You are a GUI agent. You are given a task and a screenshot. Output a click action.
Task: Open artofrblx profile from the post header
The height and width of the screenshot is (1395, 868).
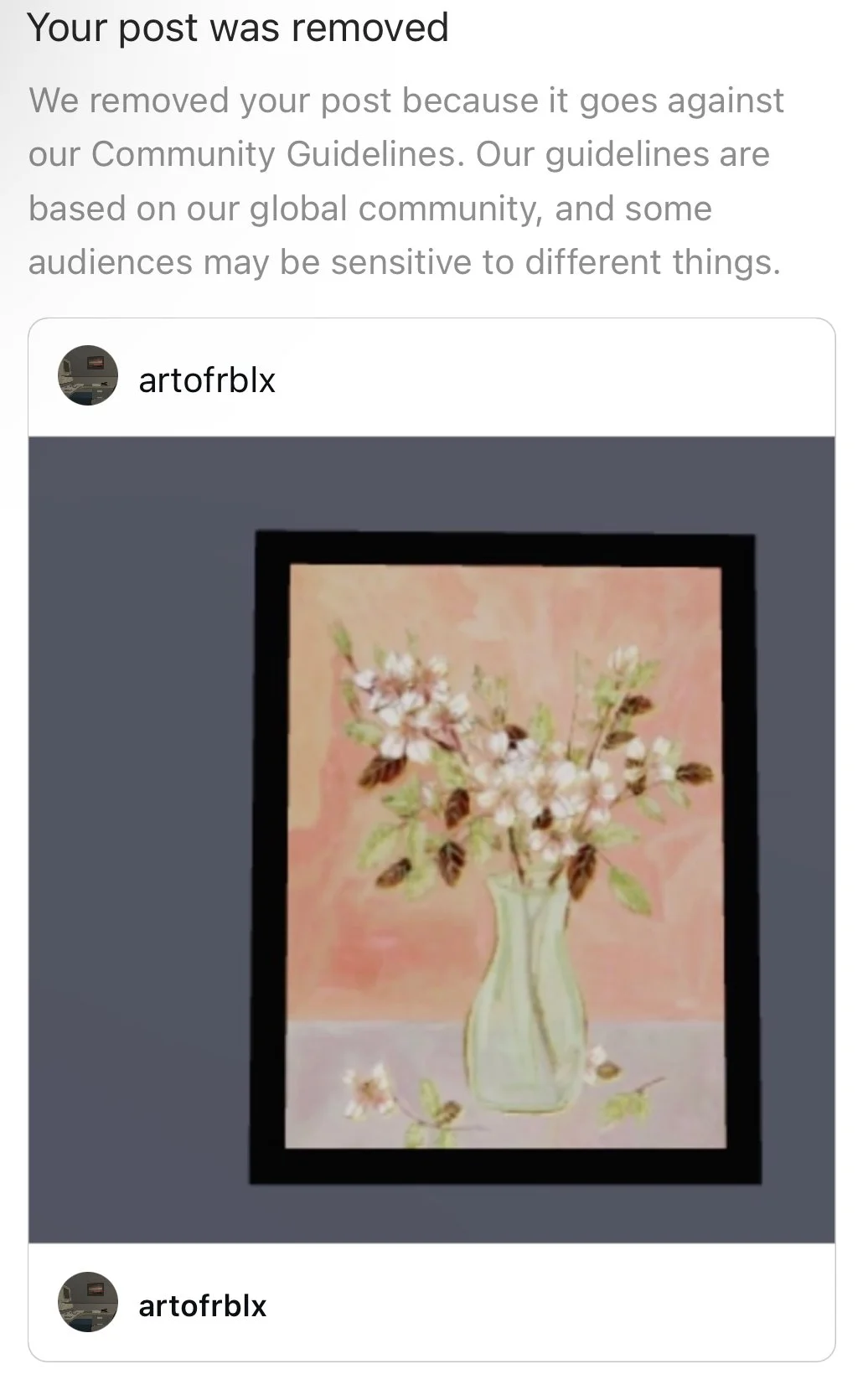(x=207, y=380)
